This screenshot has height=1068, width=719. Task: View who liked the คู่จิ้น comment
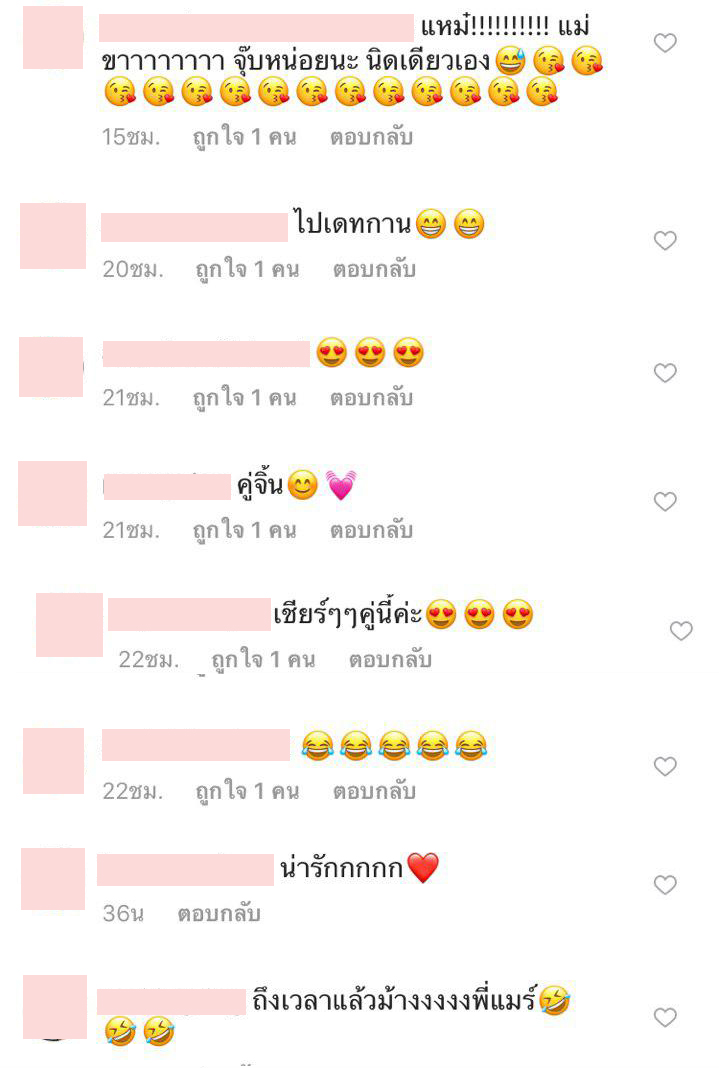pos(245,530)
